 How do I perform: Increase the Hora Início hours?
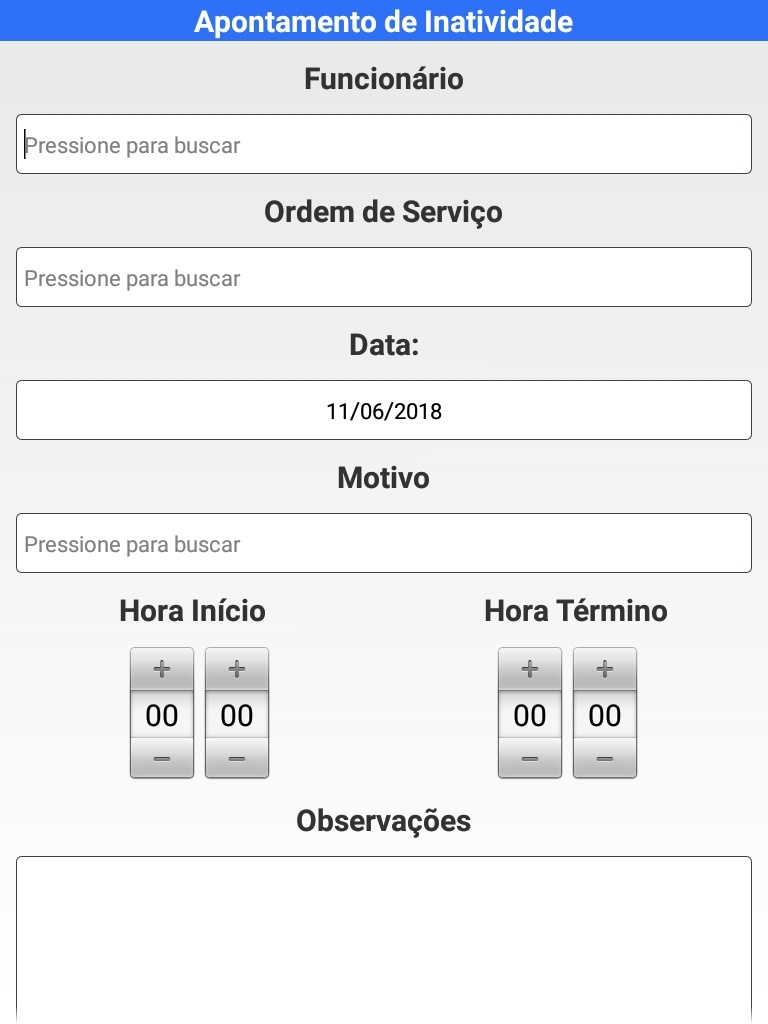point(162,669)
